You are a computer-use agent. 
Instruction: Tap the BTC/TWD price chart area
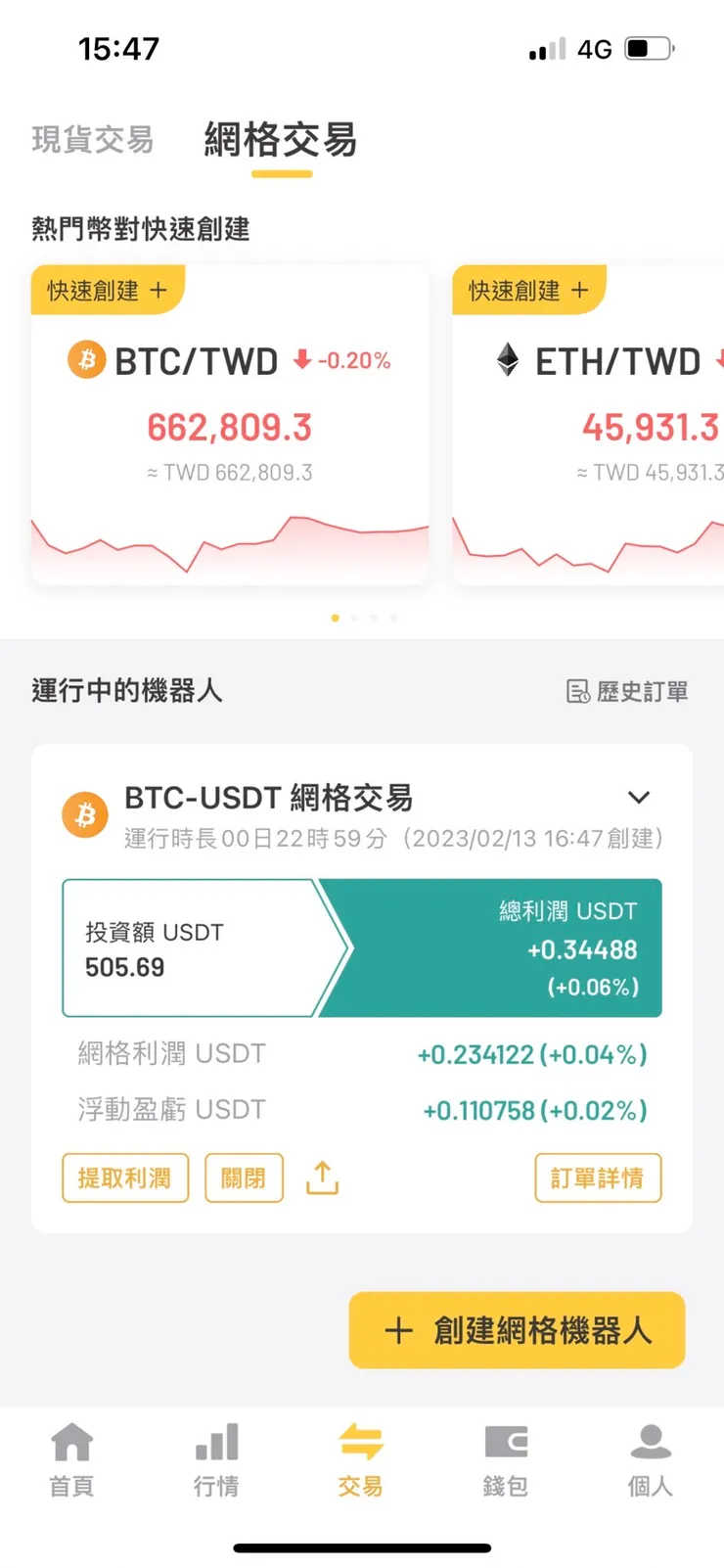pos(230,543)
